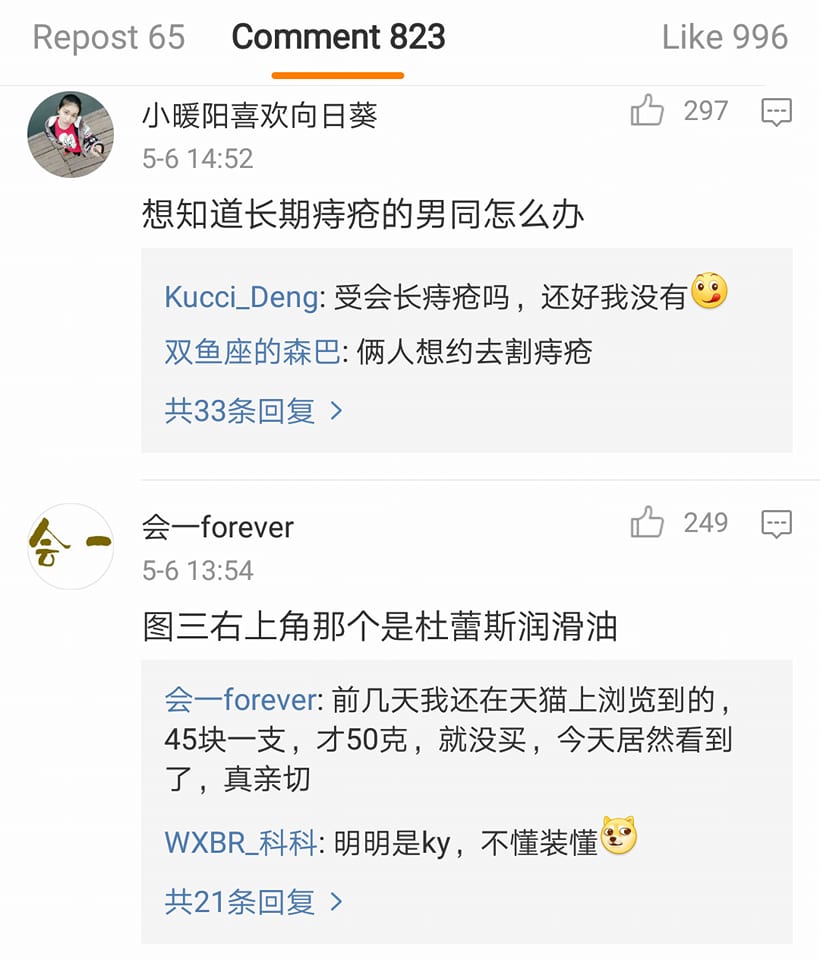Select the Comment 823 tab
The height and width of the screenshot is (960, 820).
point(338,38)
